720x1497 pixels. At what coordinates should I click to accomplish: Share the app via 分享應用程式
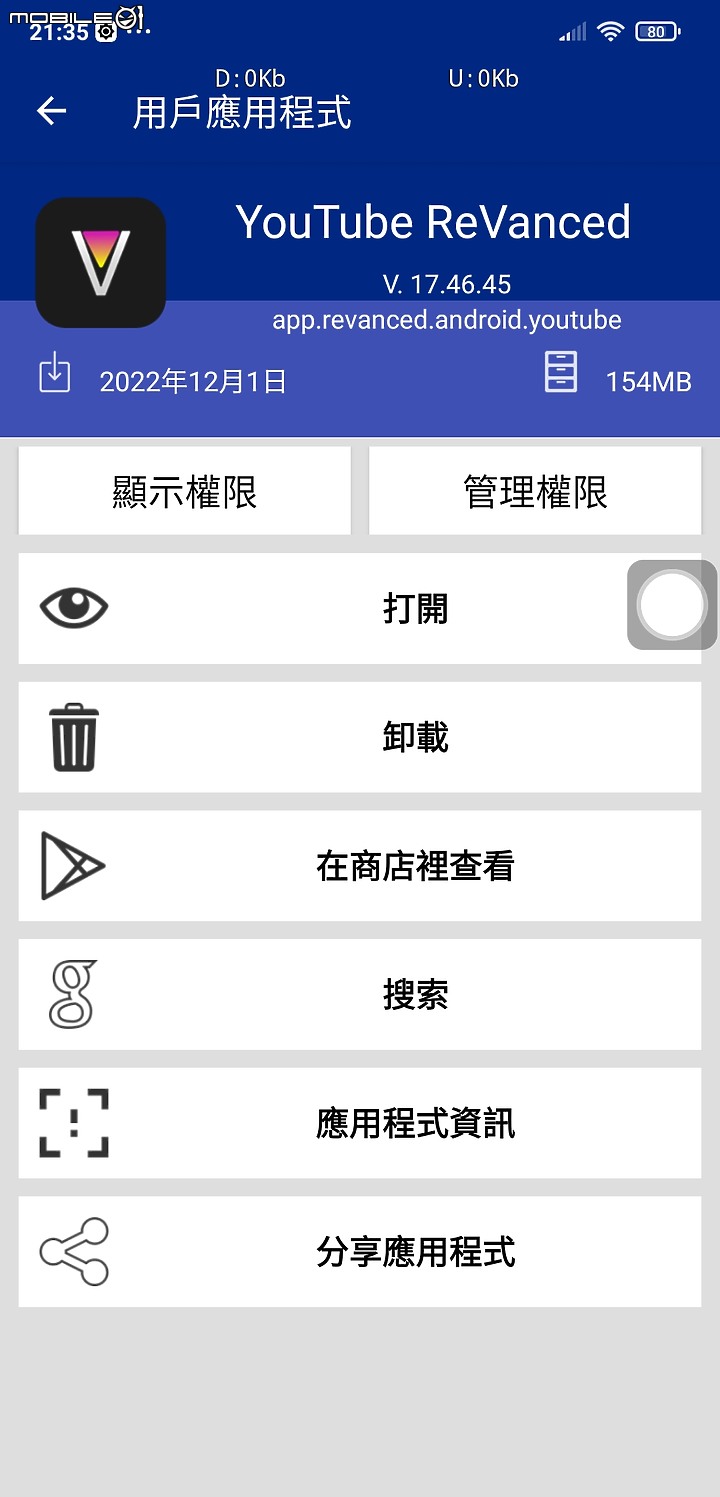(x=360, y=1252)
